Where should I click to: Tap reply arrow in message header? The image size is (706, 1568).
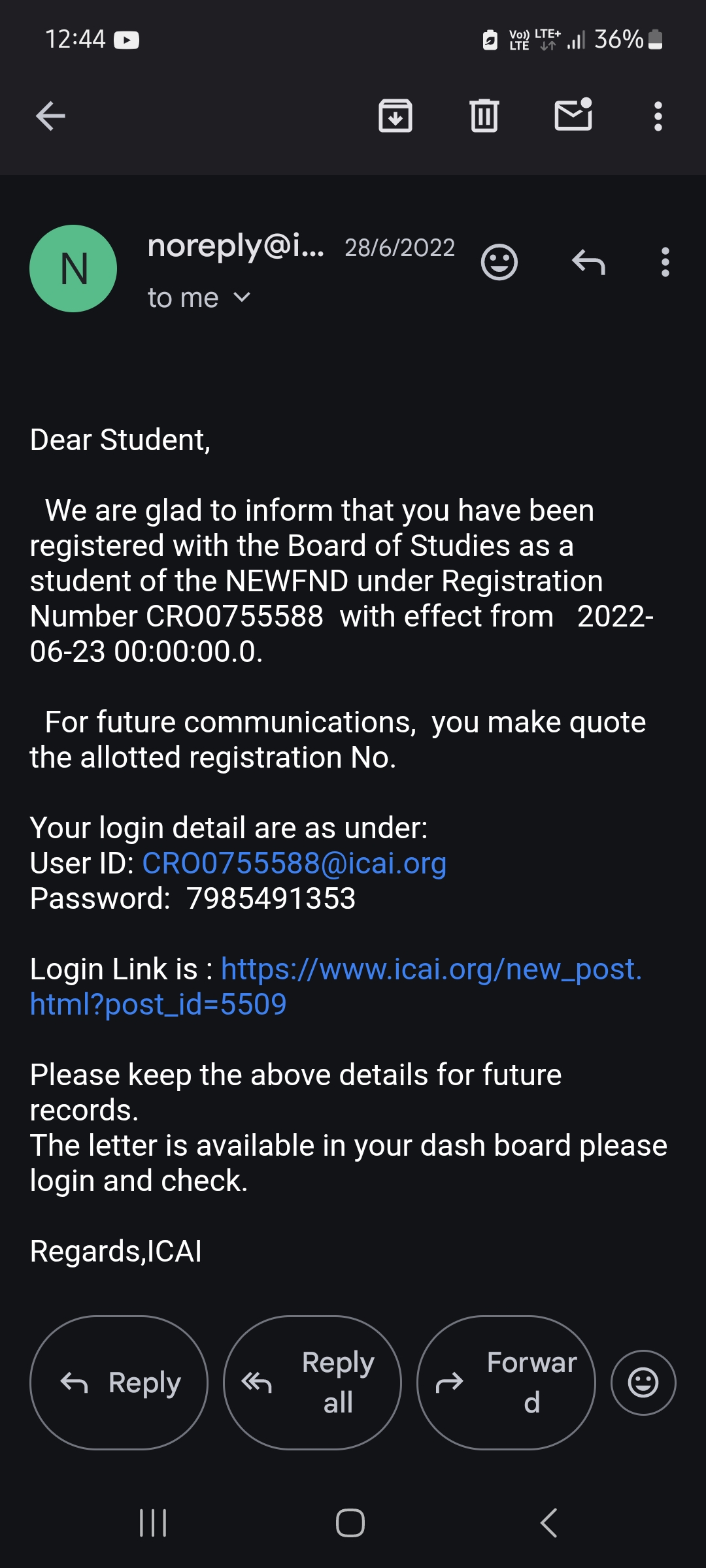pyautogui.click(x=588, y=263)
